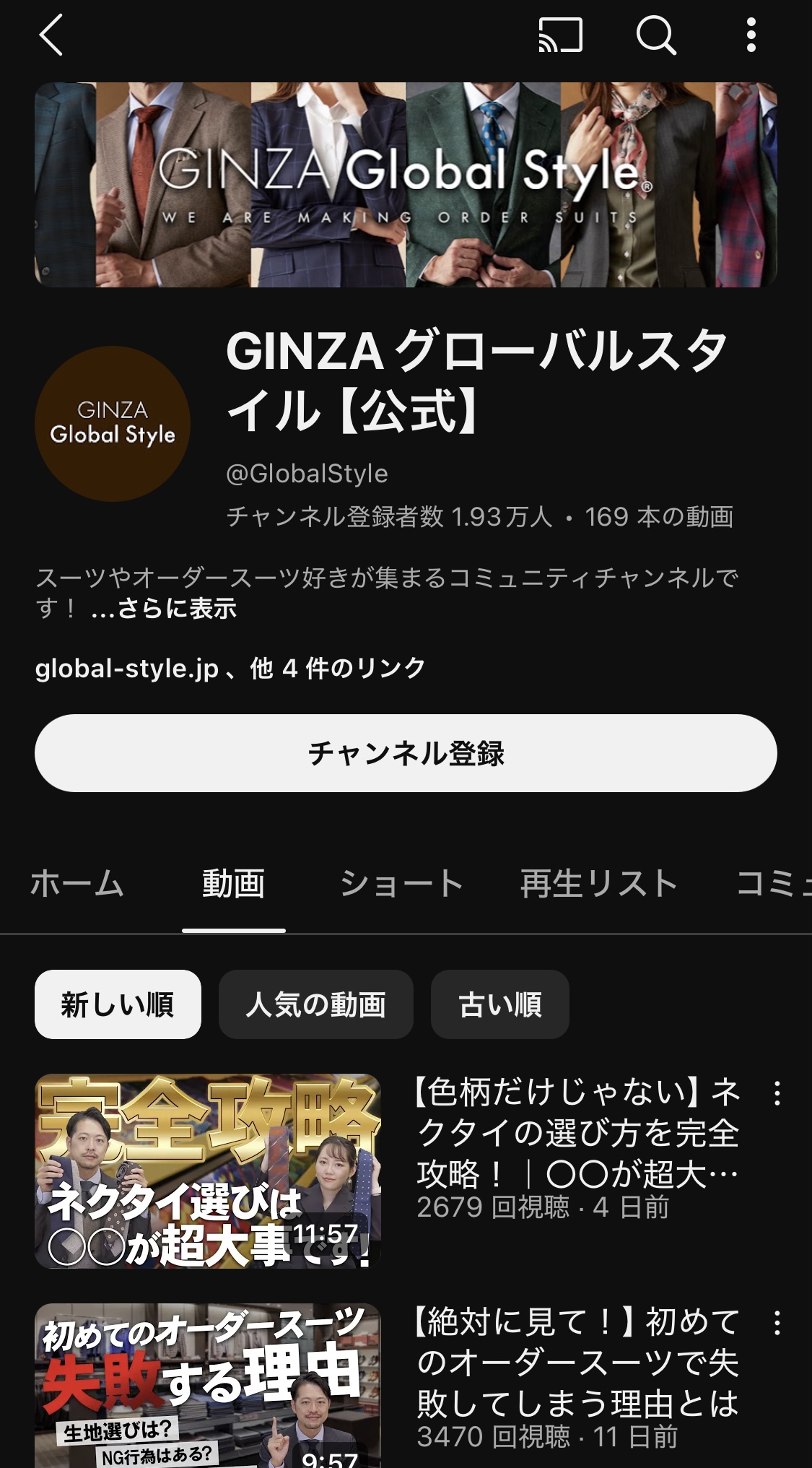
Task: Open options for the ネクタイの選び方 video
Action: pyautogui.click(x=777, y=1093)
